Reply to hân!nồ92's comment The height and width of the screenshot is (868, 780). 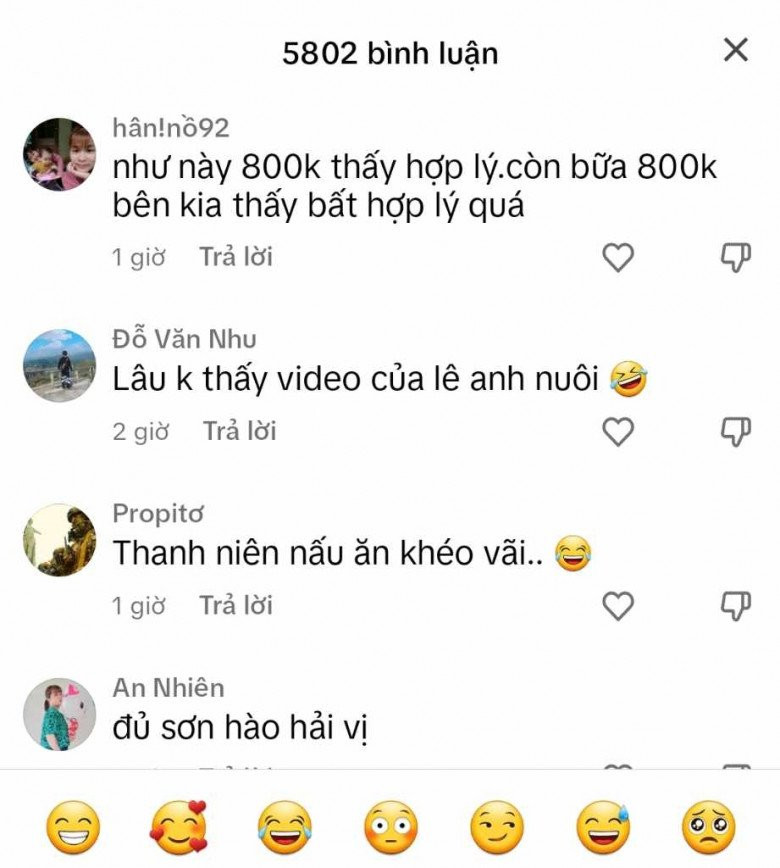tap(235, 257)
